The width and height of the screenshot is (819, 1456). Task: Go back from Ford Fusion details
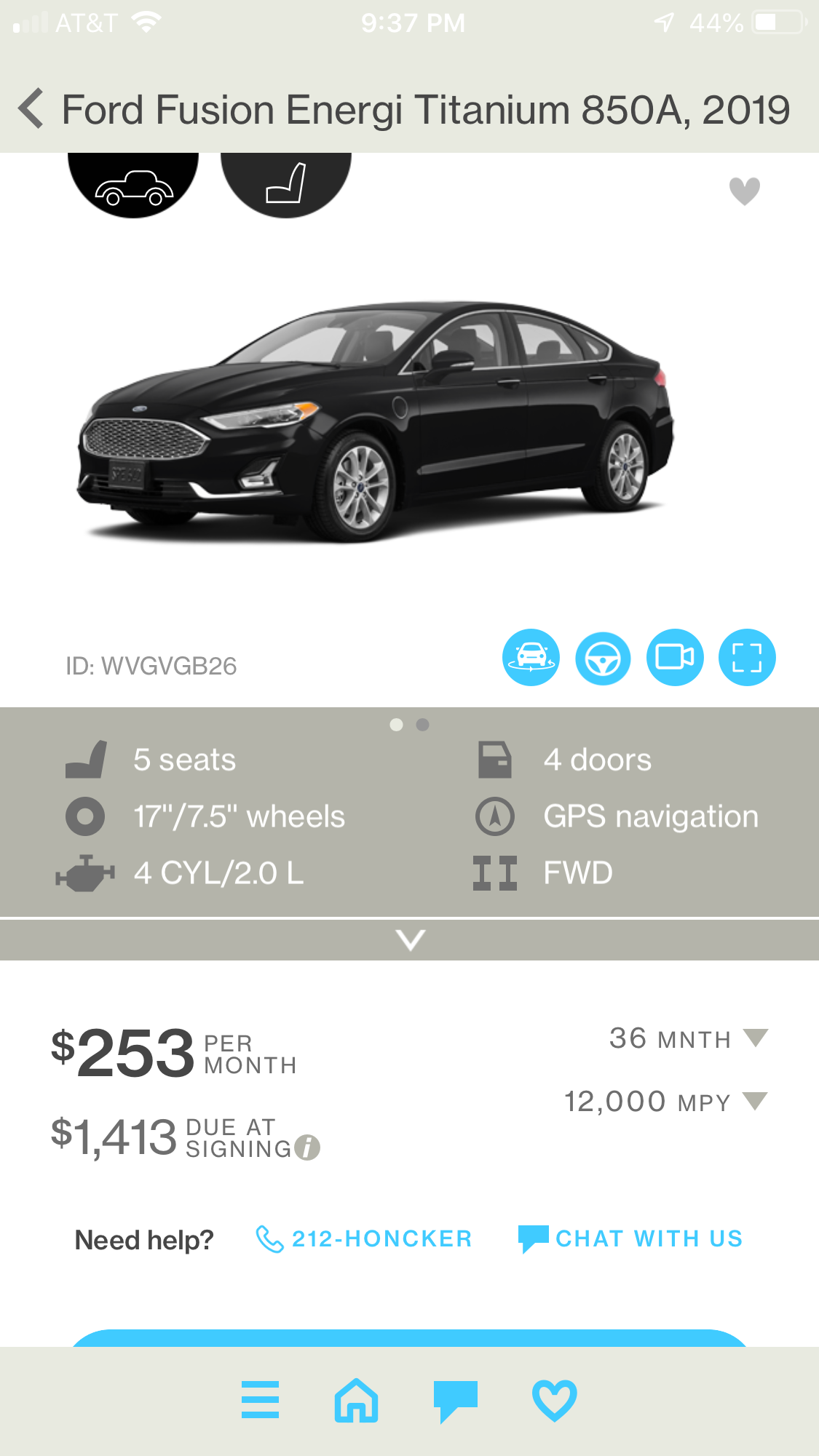click(31, 109)
